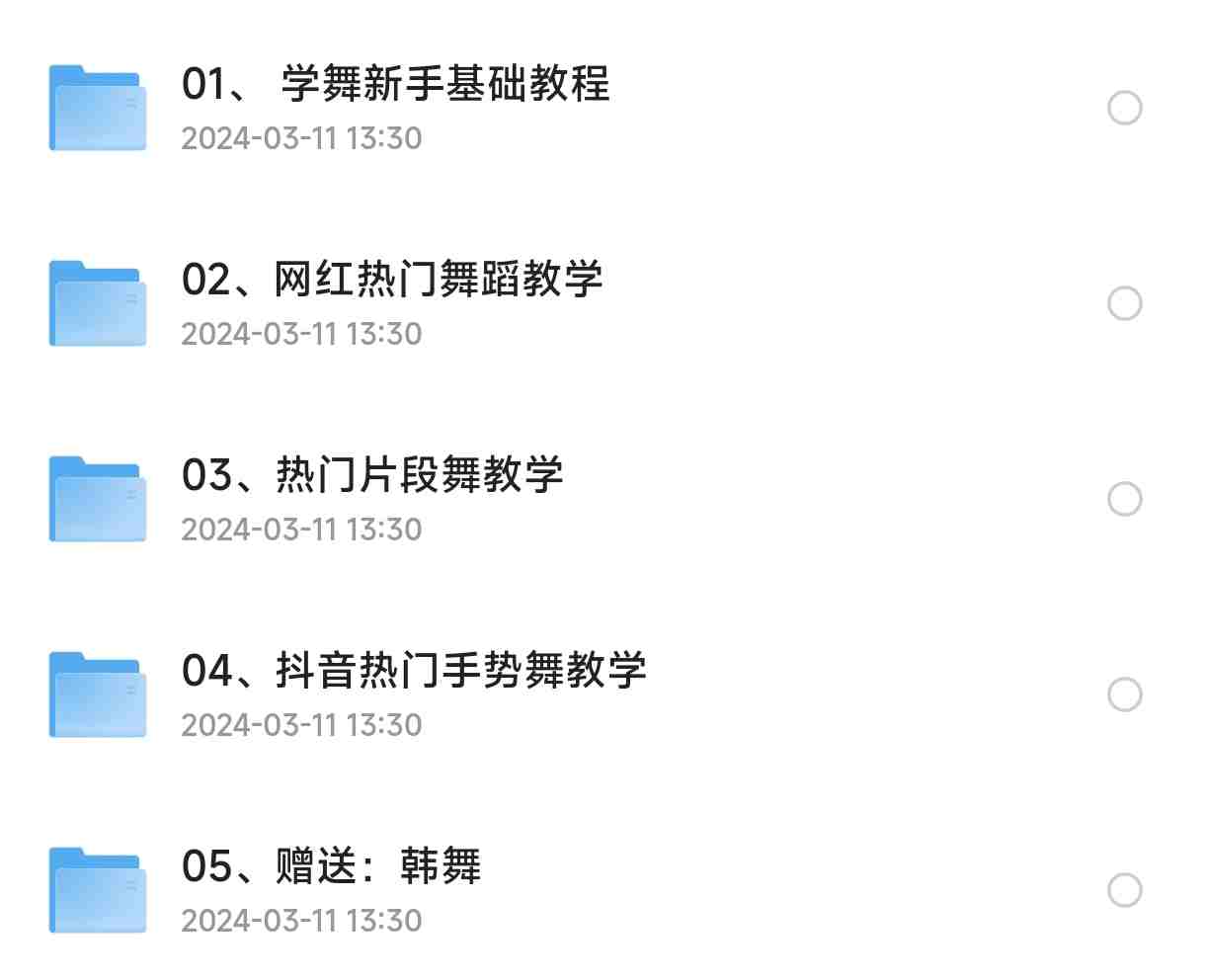Open the 05、赠送：韩舞 folder
This screenshot has width=1205, height=980.
pyautogui.click(x=332, y=867)
